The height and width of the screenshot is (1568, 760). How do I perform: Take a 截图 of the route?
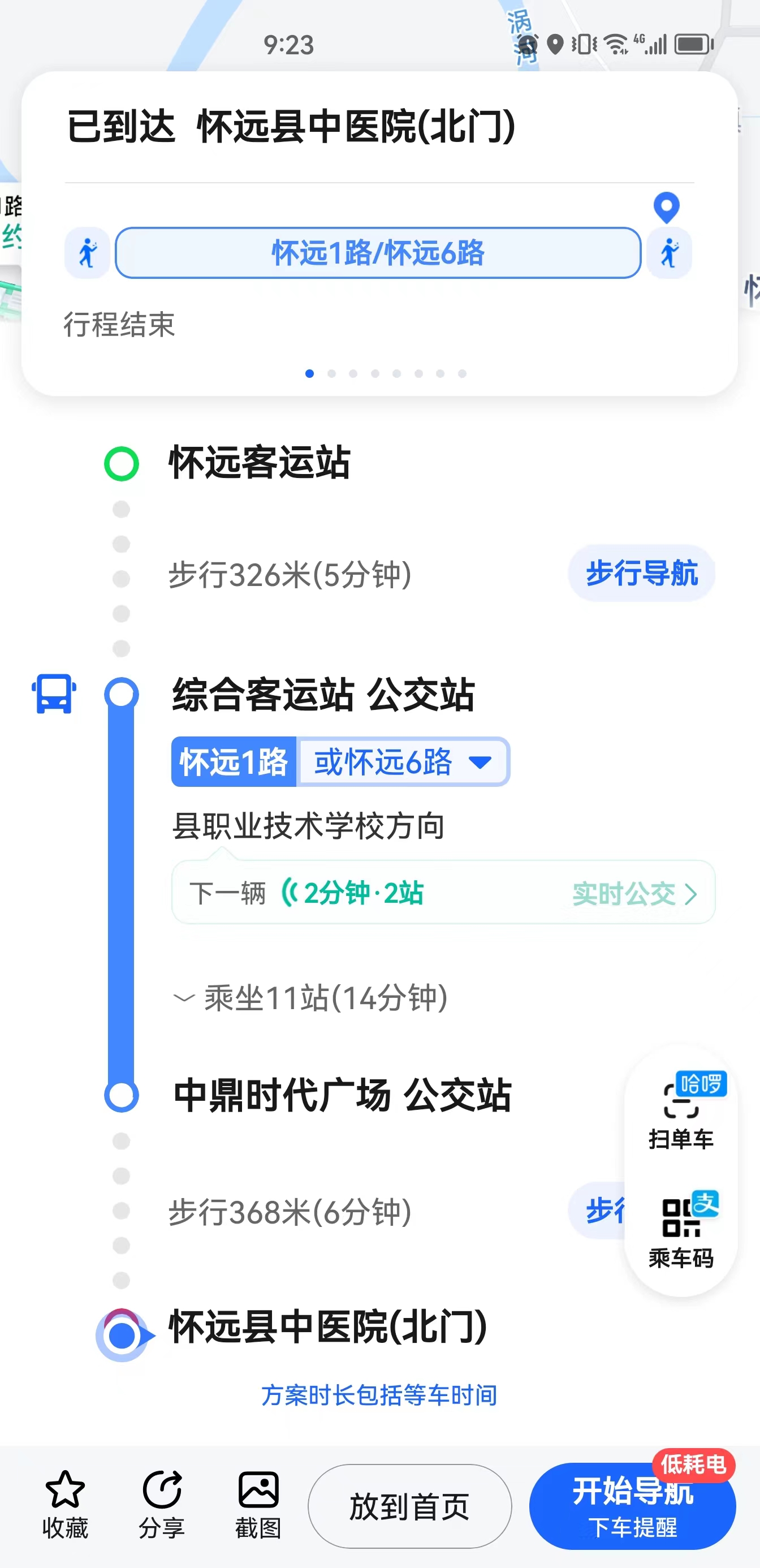coord(258,1505)
